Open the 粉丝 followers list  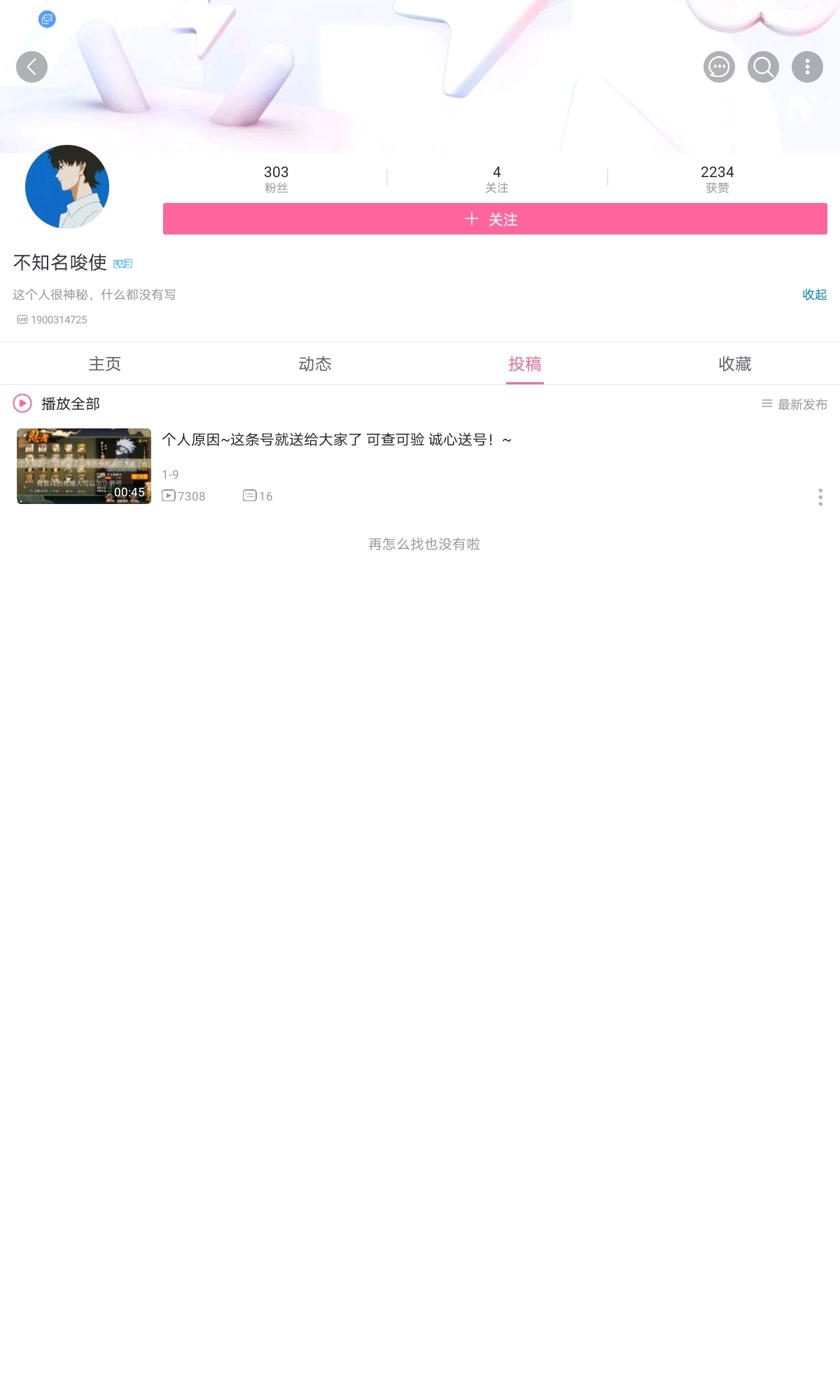click(x=276, y=178)
